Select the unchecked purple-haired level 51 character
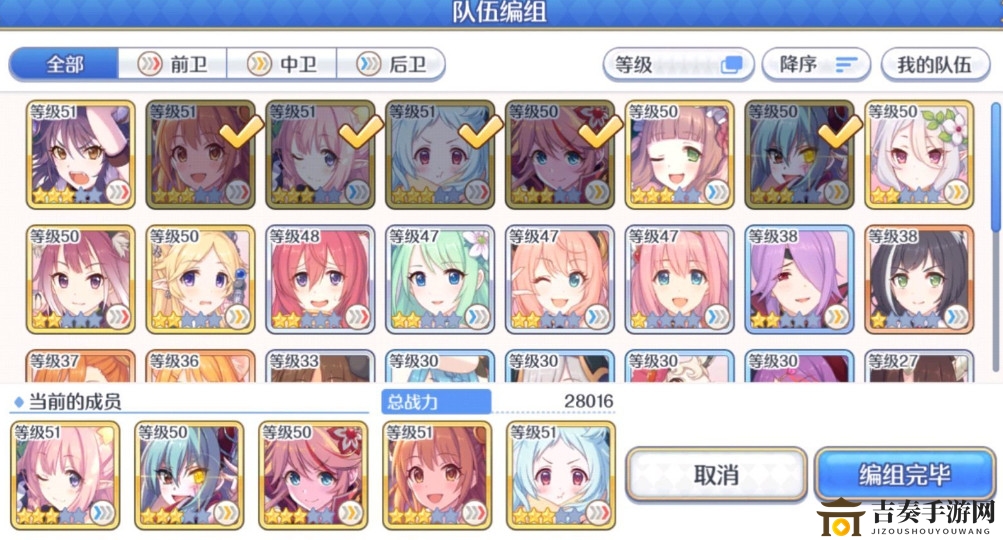 click(80, 153)
